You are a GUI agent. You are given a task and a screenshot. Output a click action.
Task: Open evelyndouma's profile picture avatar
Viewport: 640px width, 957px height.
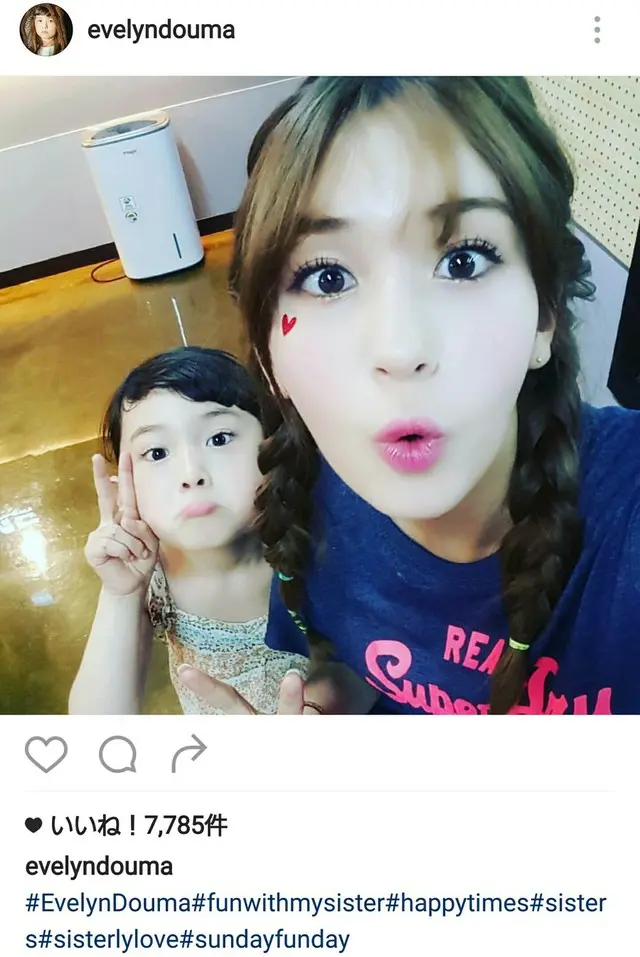45,30
